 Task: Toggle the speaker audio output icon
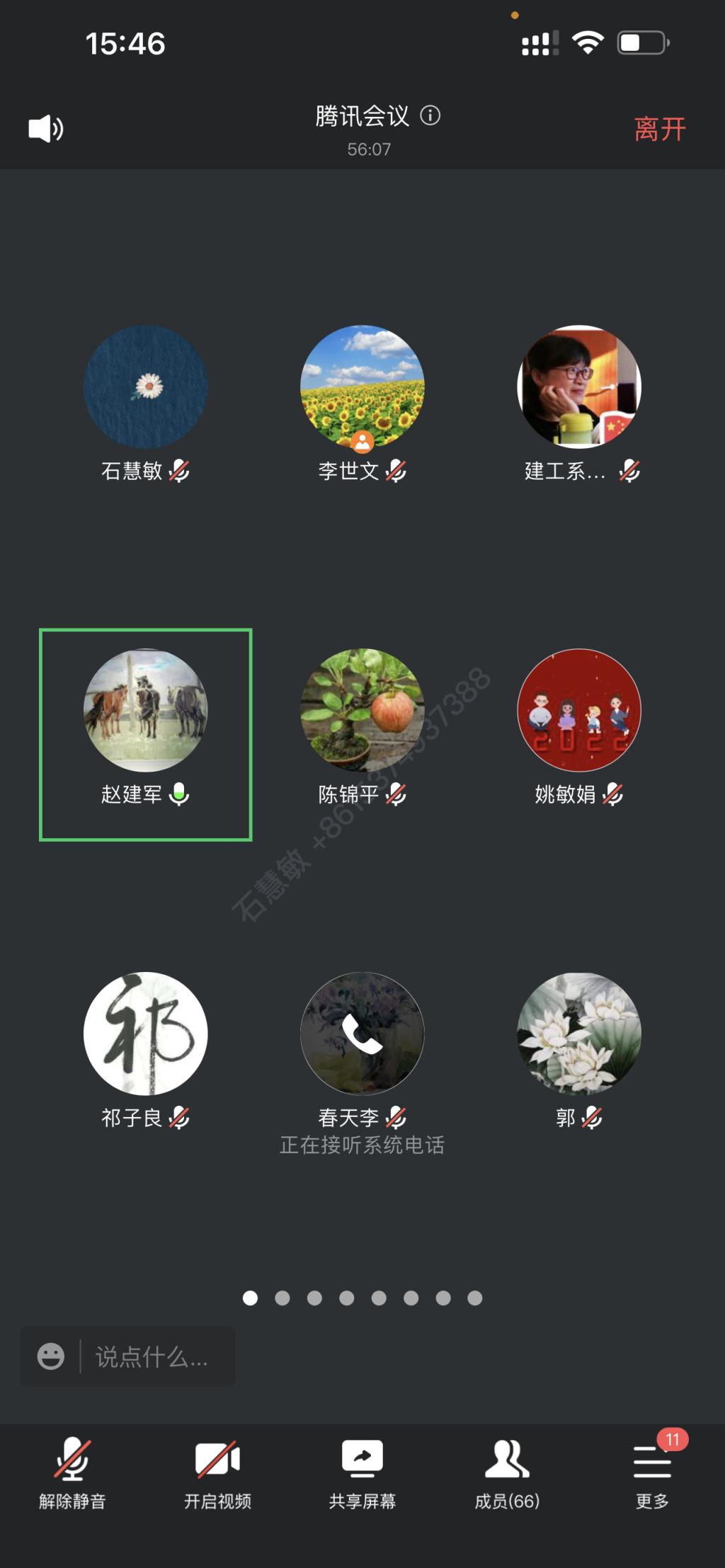click(x=46, y=129)
